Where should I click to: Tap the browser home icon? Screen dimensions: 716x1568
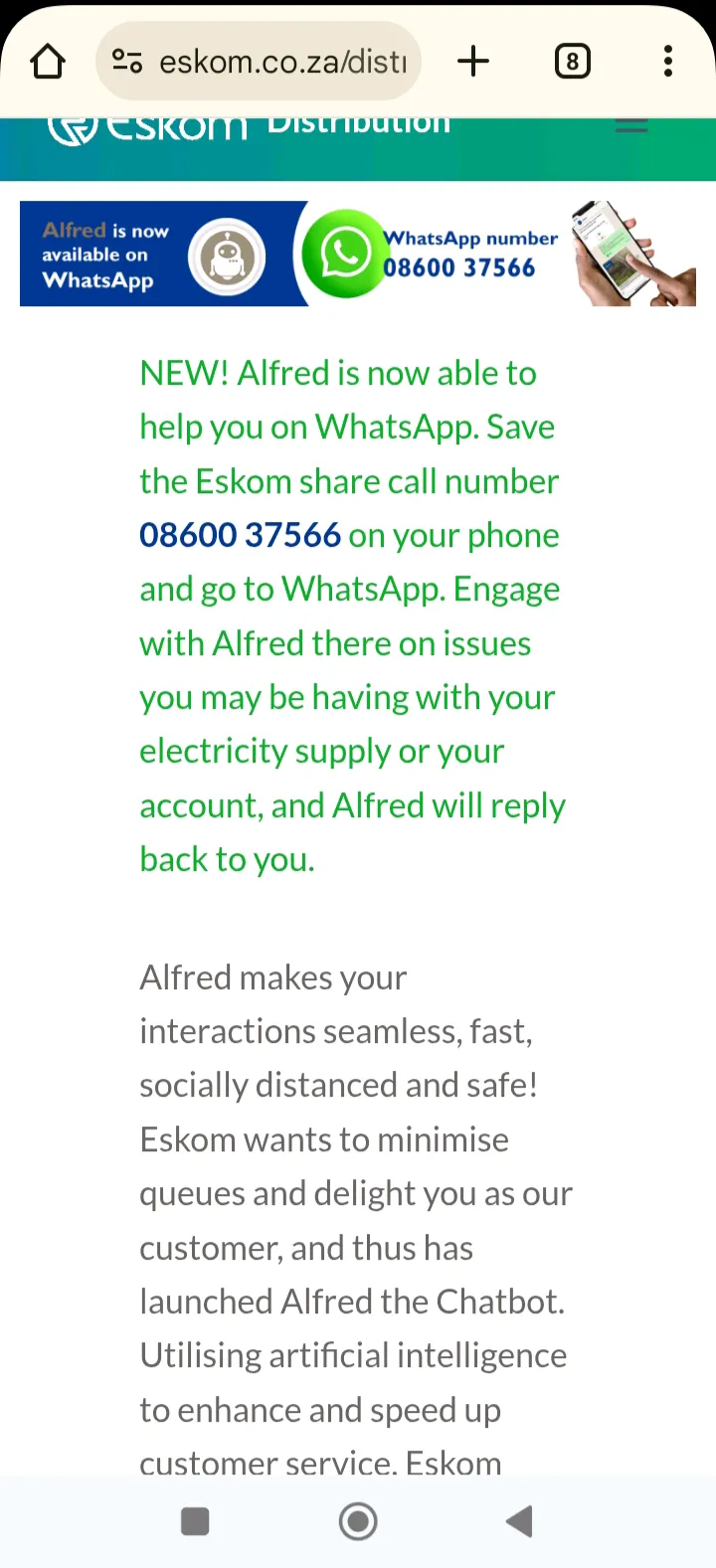[48, 62]
